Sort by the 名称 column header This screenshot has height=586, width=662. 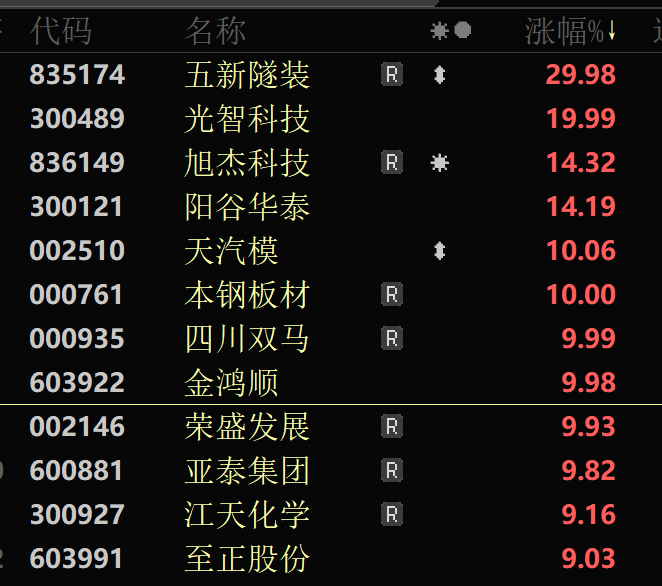click(x=215, y=32)
